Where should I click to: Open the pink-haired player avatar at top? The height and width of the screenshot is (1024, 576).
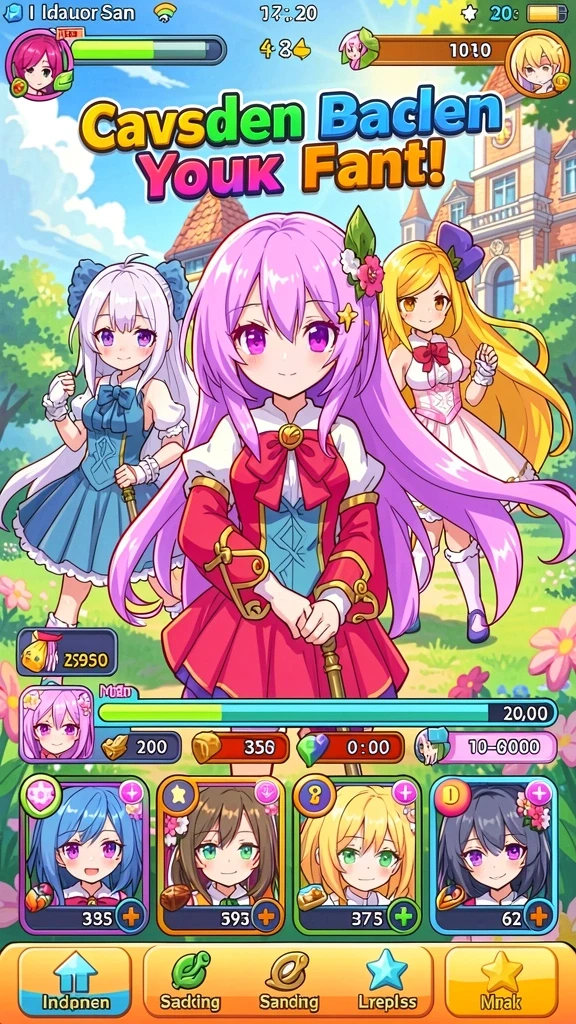[38, 64]
